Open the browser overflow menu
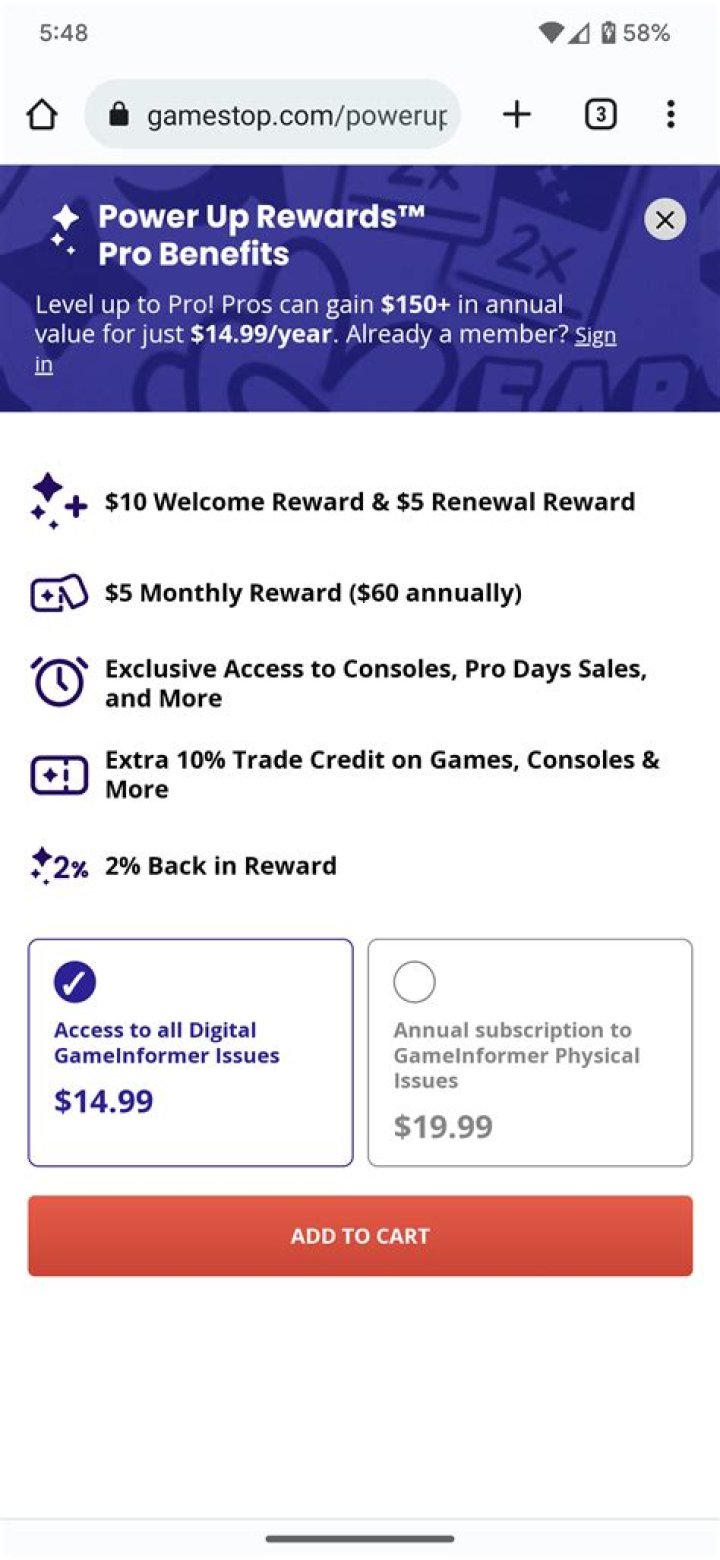720x1560 pixels. [x=670, y=115]
